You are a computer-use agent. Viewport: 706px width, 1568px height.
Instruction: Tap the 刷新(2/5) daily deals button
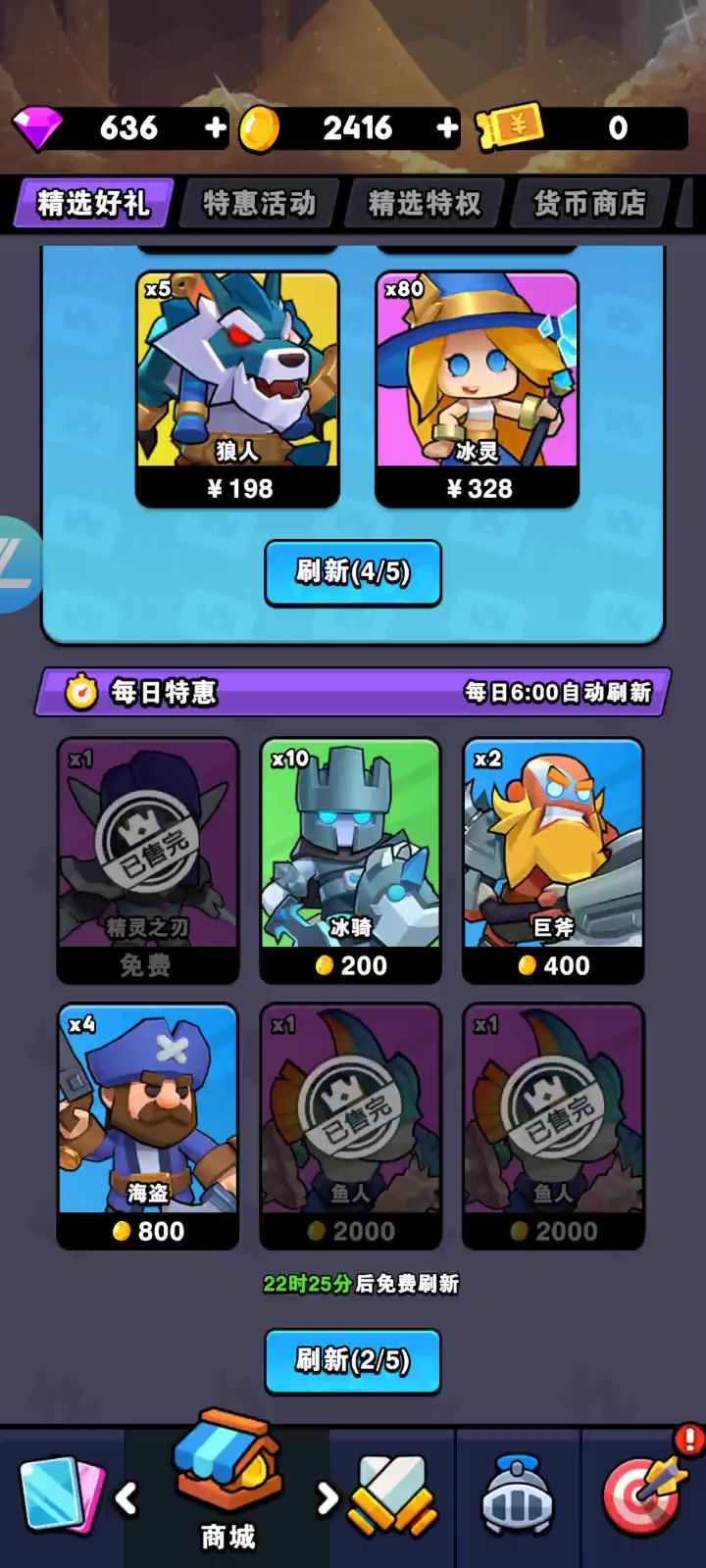pyautogui.click(x=353, y=1360)
